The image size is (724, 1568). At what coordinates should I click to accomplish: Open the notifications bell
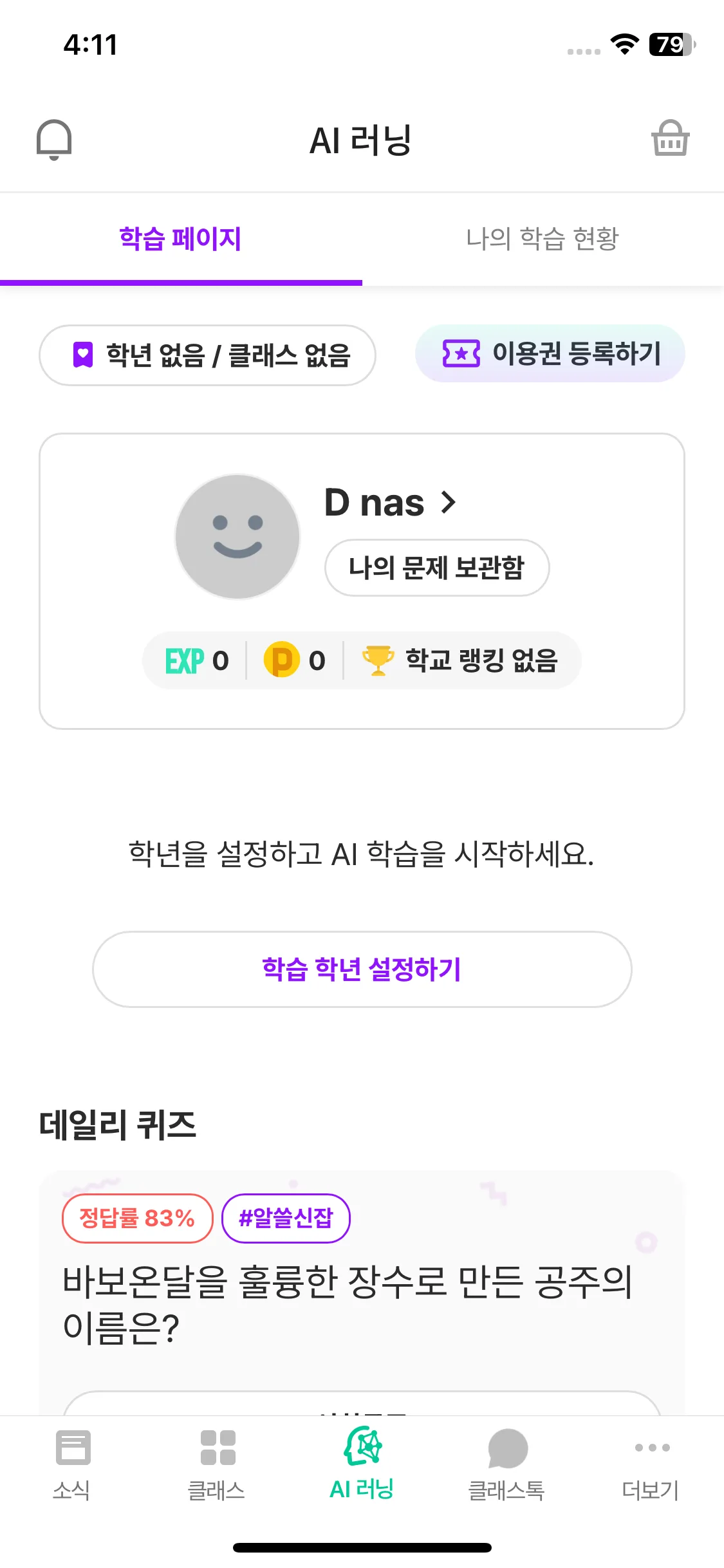(54, 139)
